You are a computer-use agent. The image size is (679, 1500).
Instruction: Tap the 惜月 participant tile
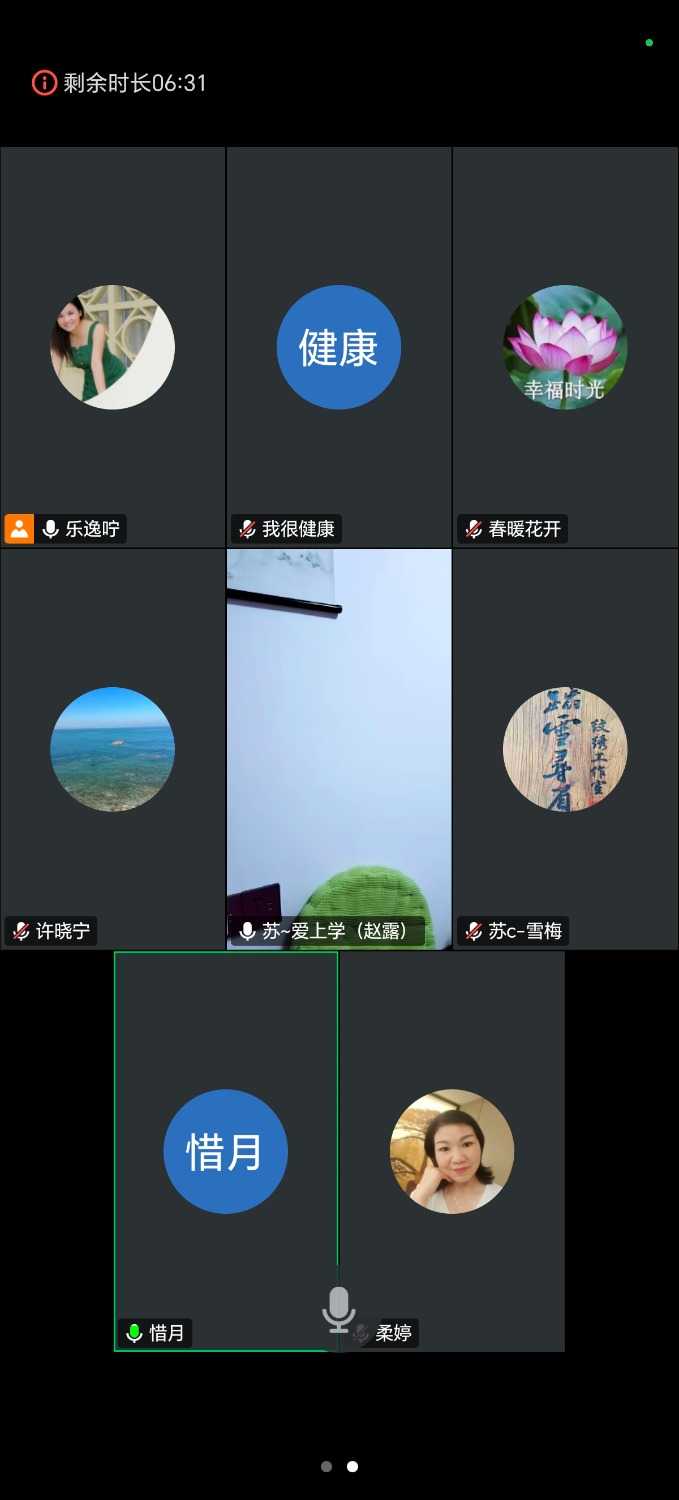(x=226, y=1151)
